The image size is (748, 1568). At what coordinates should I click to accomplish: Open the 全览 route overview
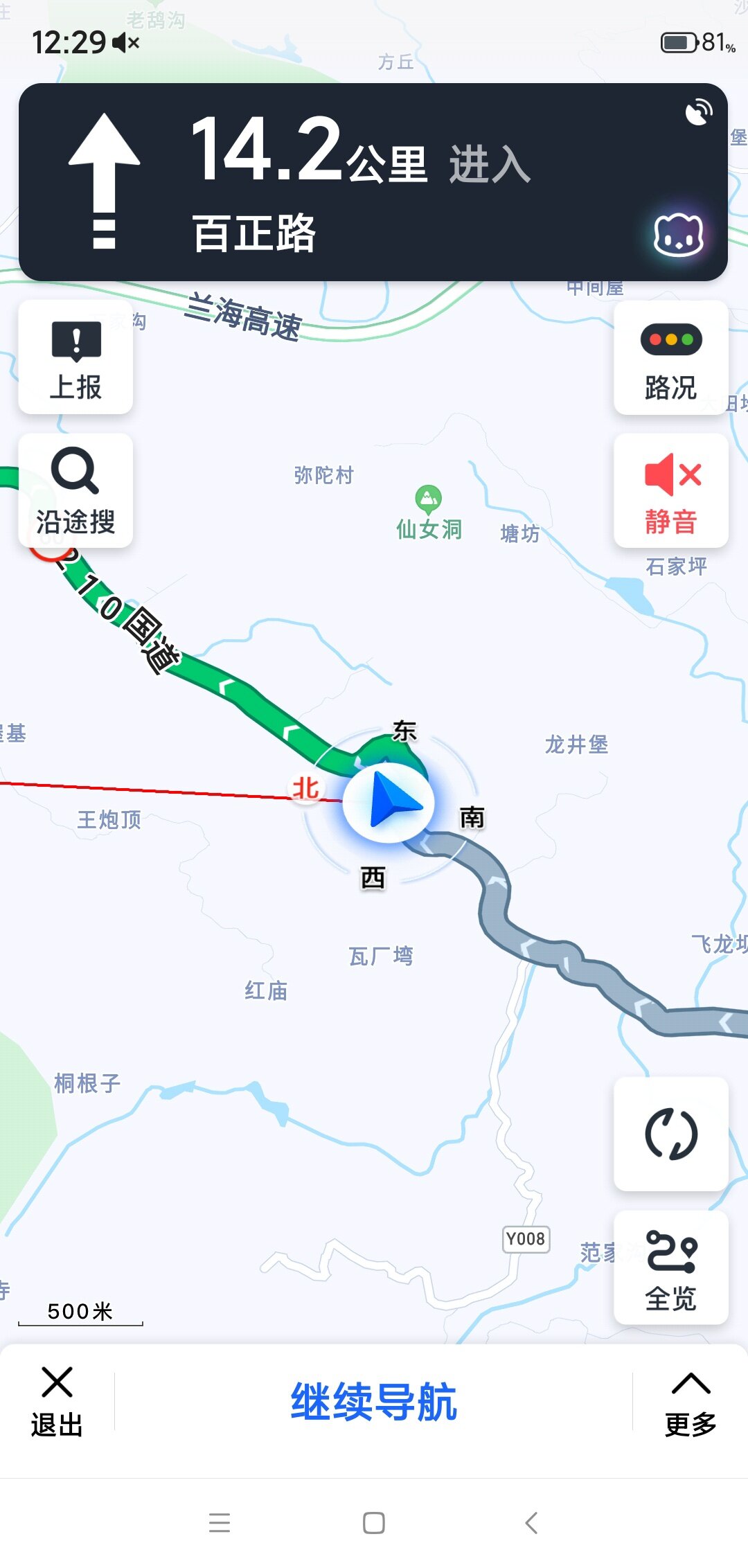[670, 1267]
